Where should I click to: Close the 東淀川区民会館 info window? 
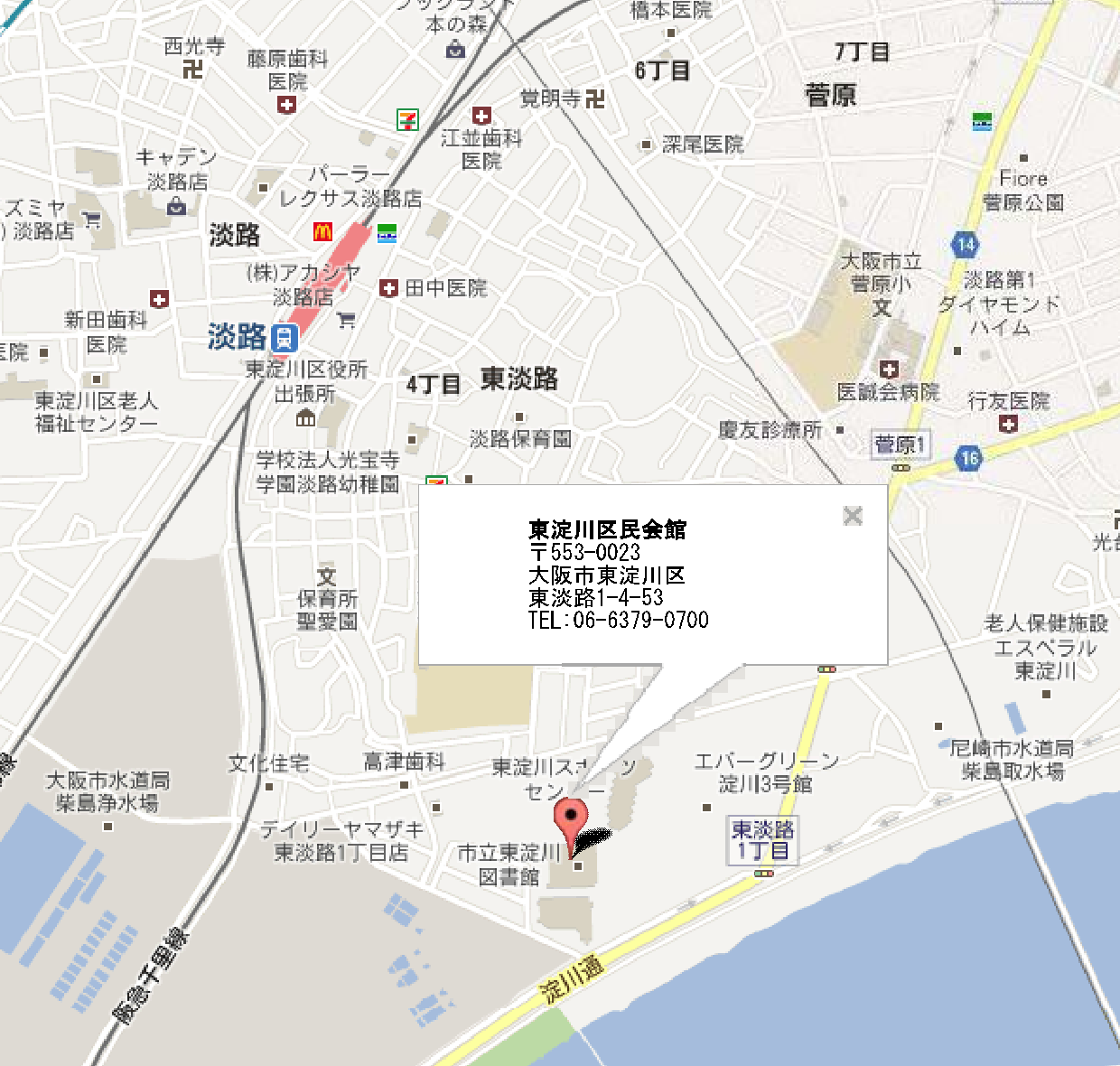pyautogui.click(x=852, y=515)
